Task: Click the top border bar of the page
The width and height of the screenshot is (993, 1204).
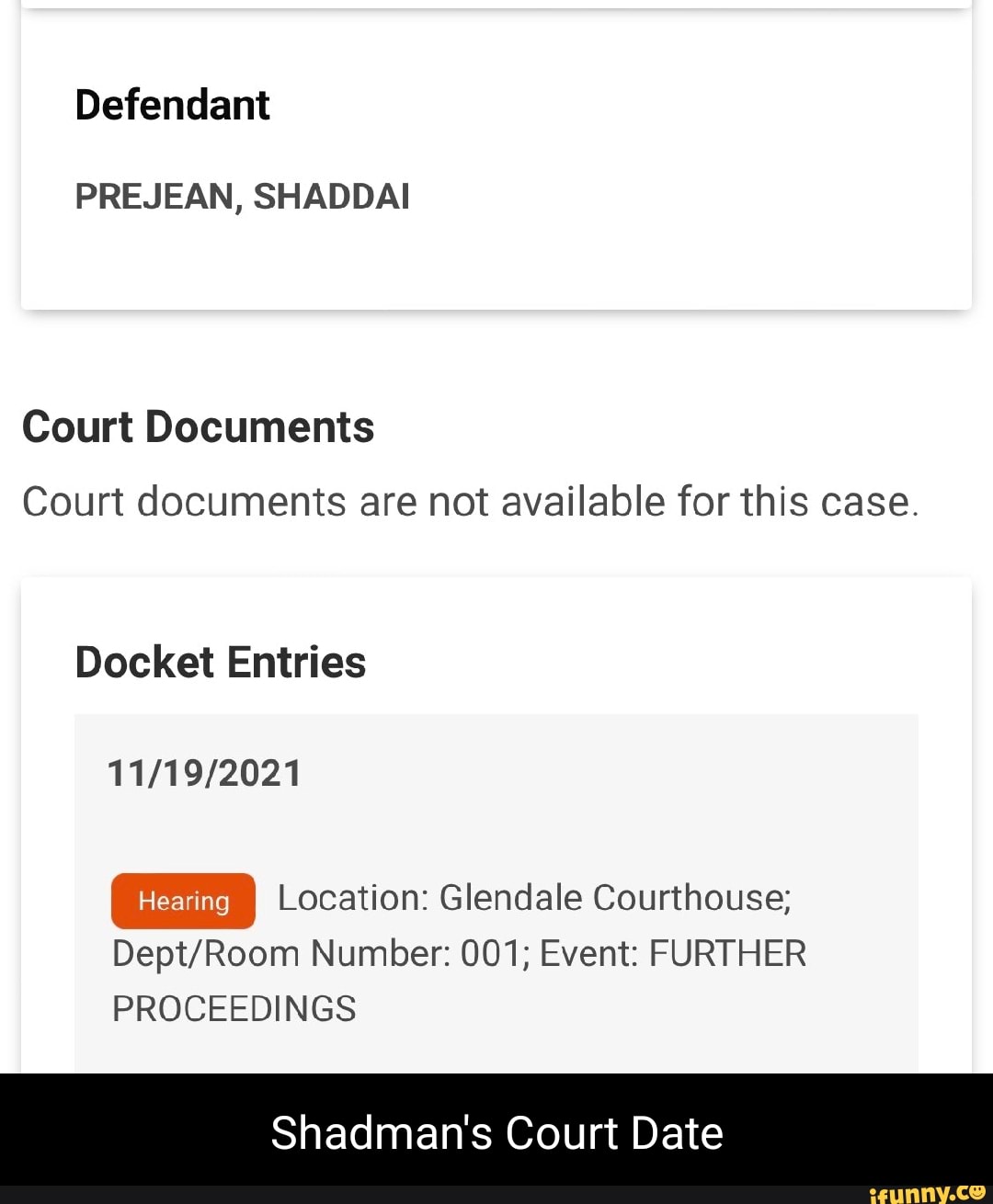Action: pos(496,5)
